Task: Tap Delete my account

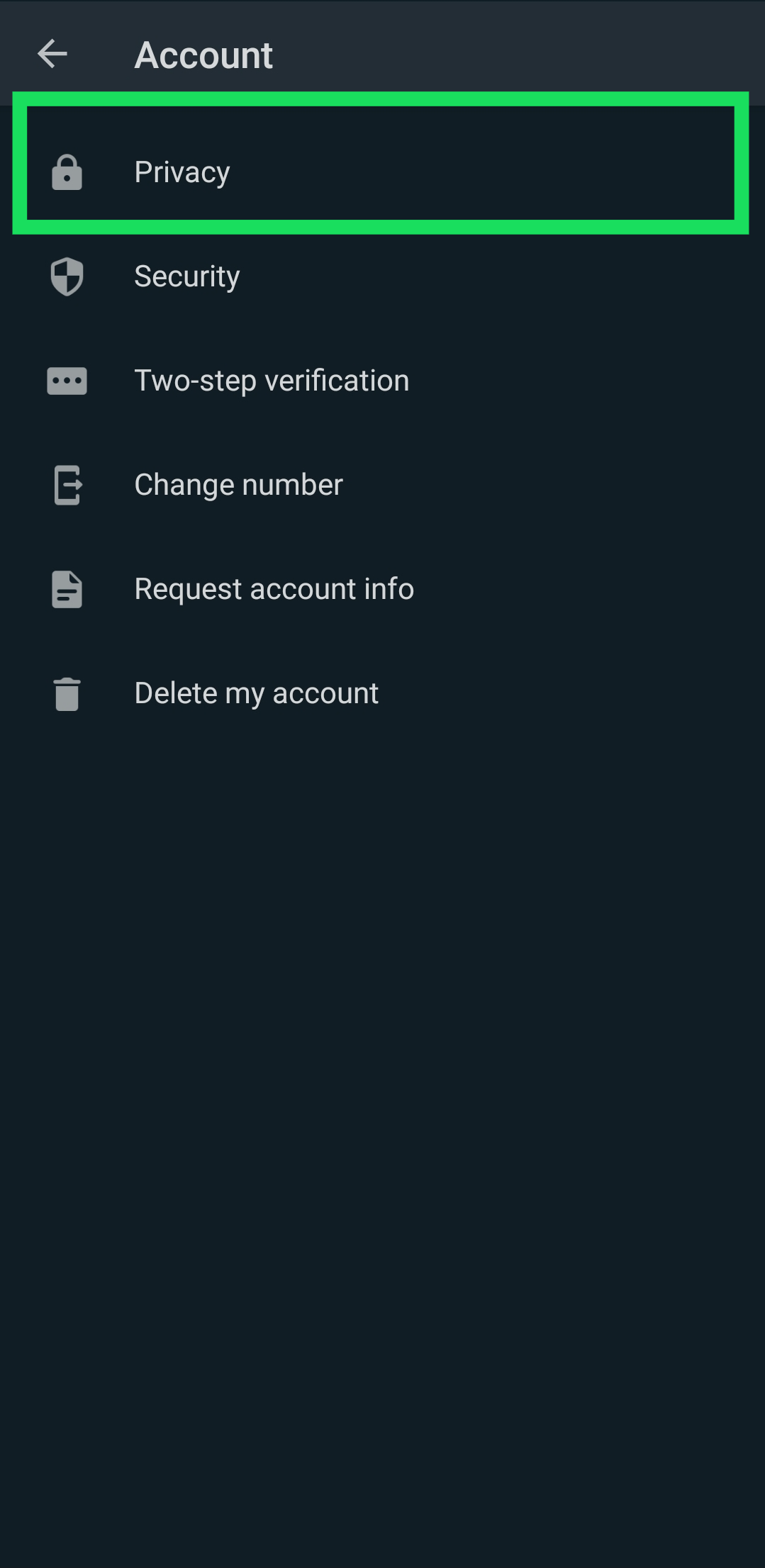Action: [x=256, y=693]
